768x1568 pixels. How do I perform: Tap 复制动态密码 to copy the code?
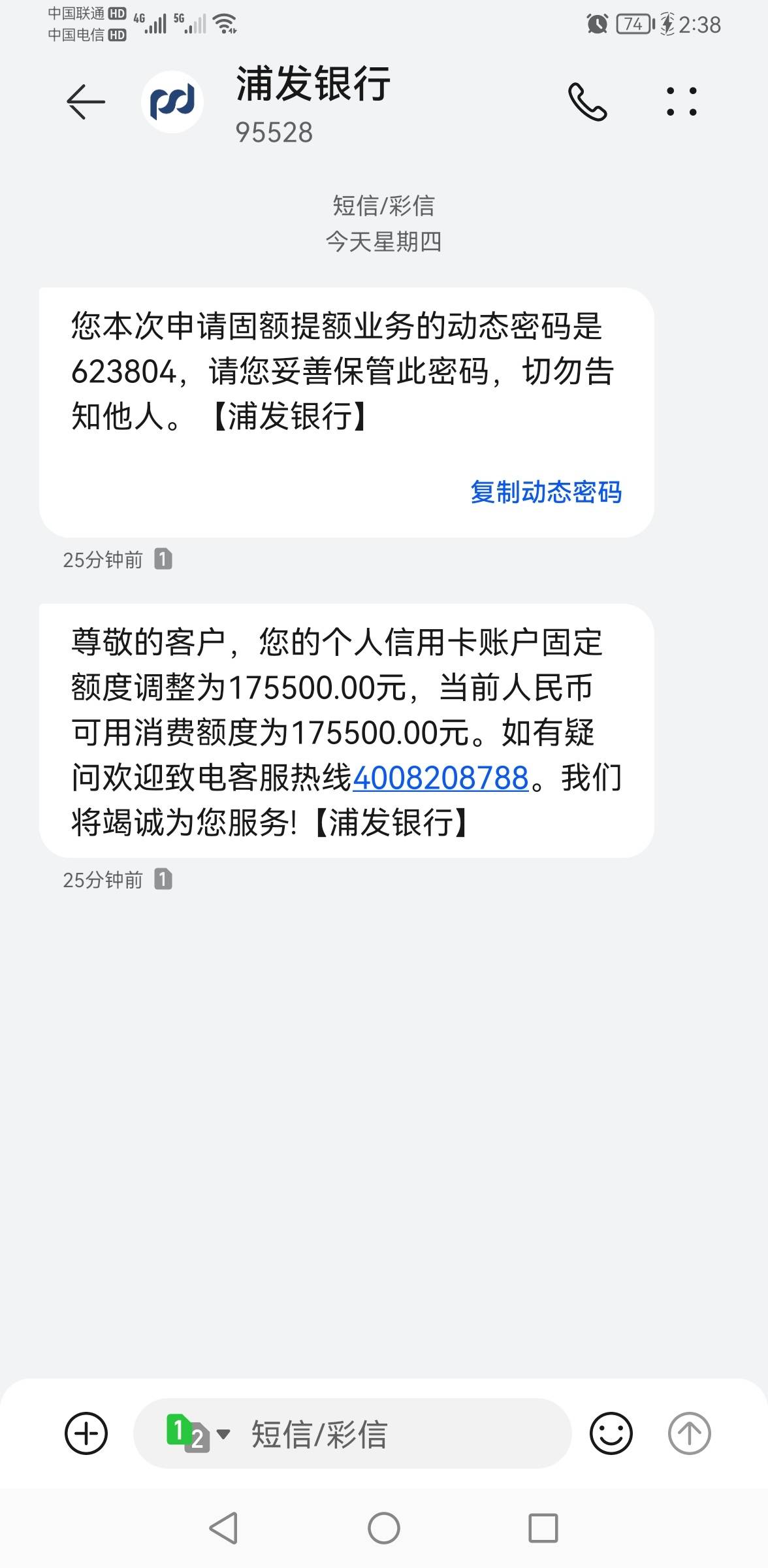546,492
